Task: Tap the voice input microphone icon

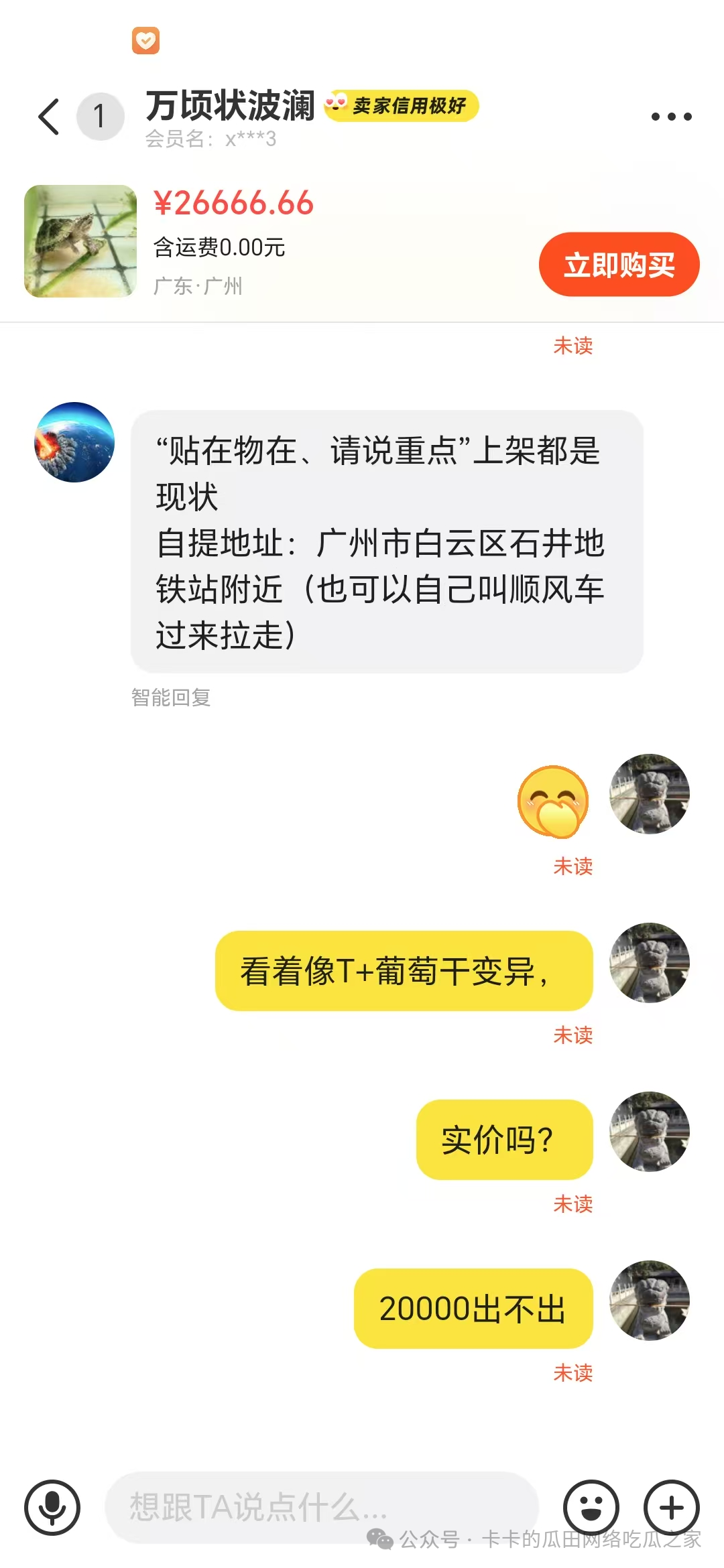Action: pos(52,1508)
